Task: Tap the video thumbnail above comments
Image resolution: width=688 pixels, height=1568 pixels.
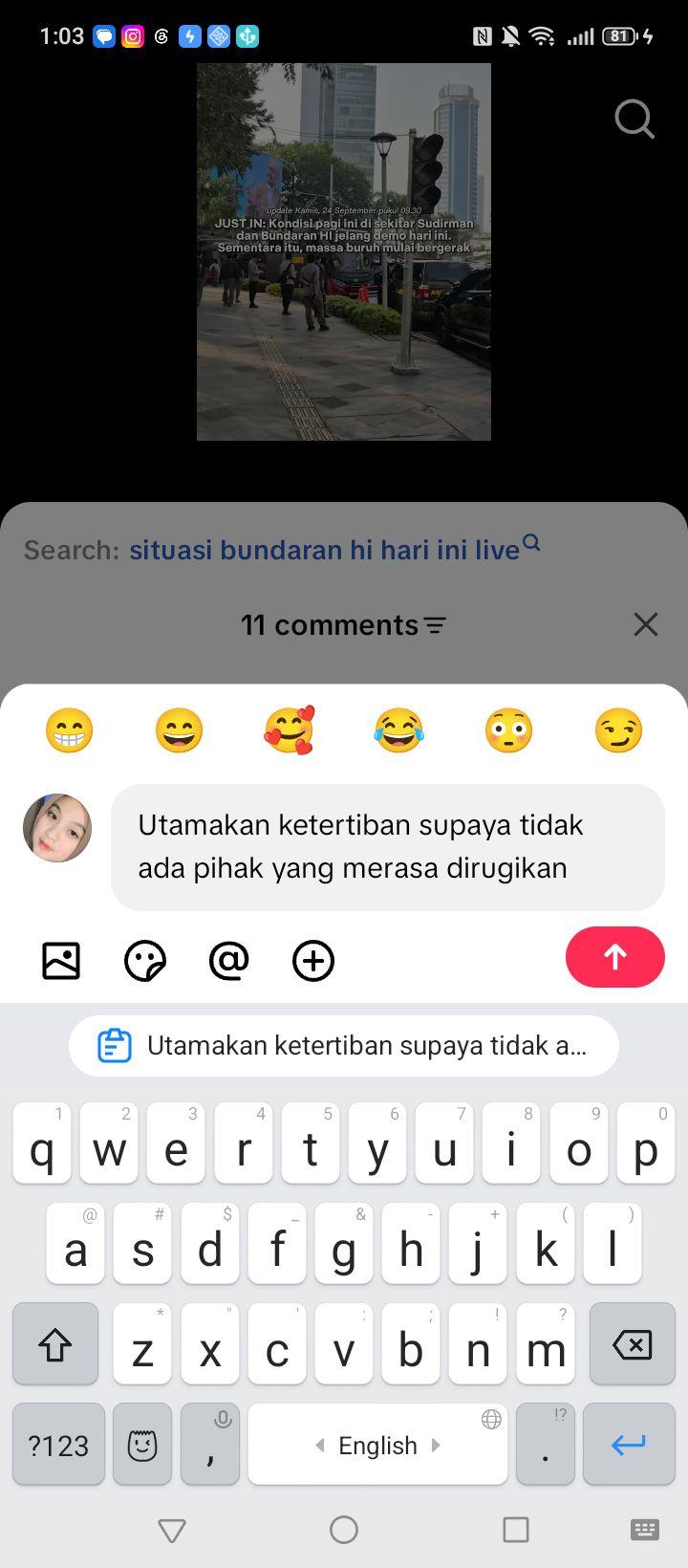Action: [x=344, y=251]
